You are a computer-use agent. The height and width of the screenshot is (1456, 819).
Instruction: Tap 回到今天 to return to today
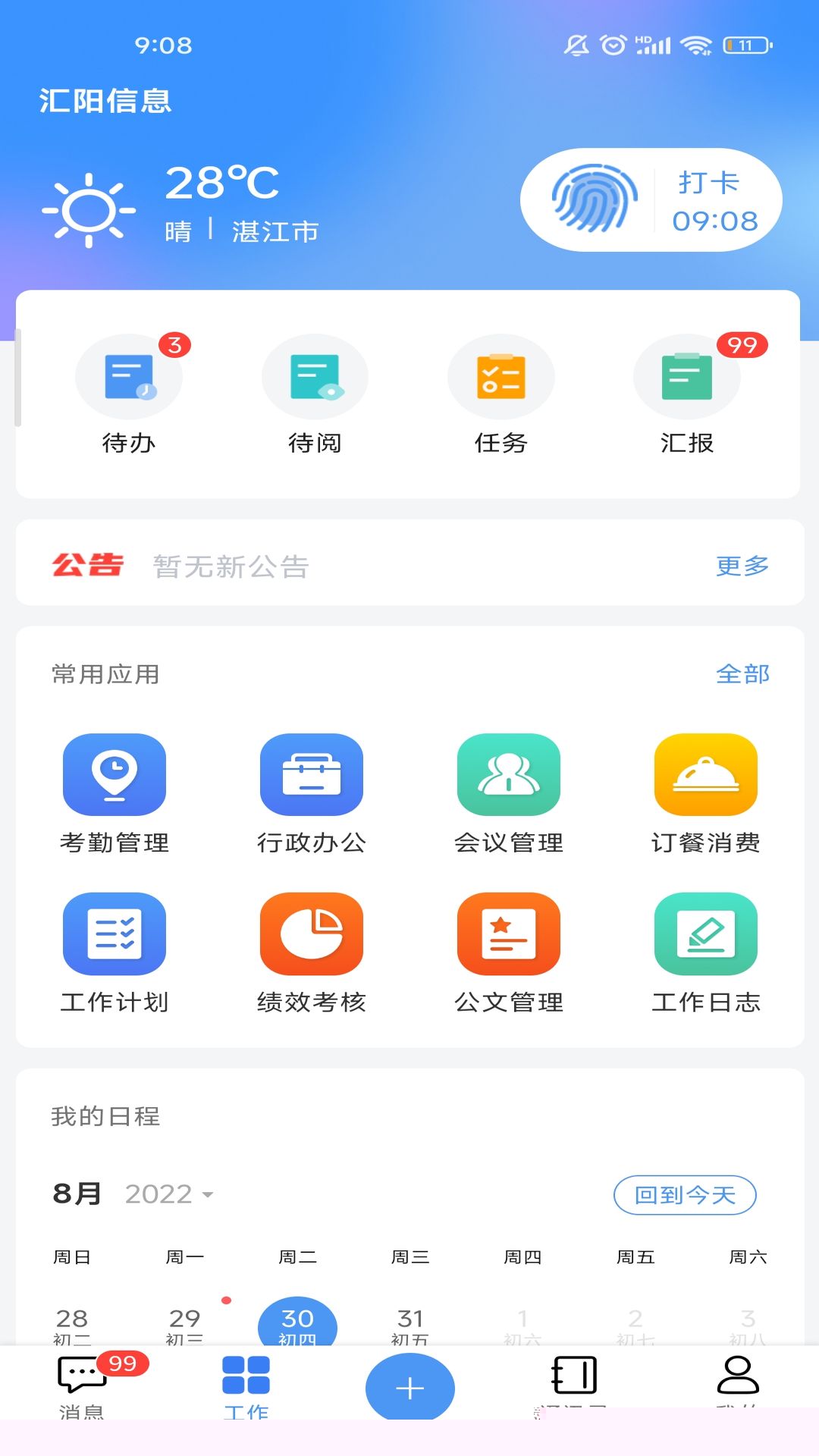(685, 1195)
